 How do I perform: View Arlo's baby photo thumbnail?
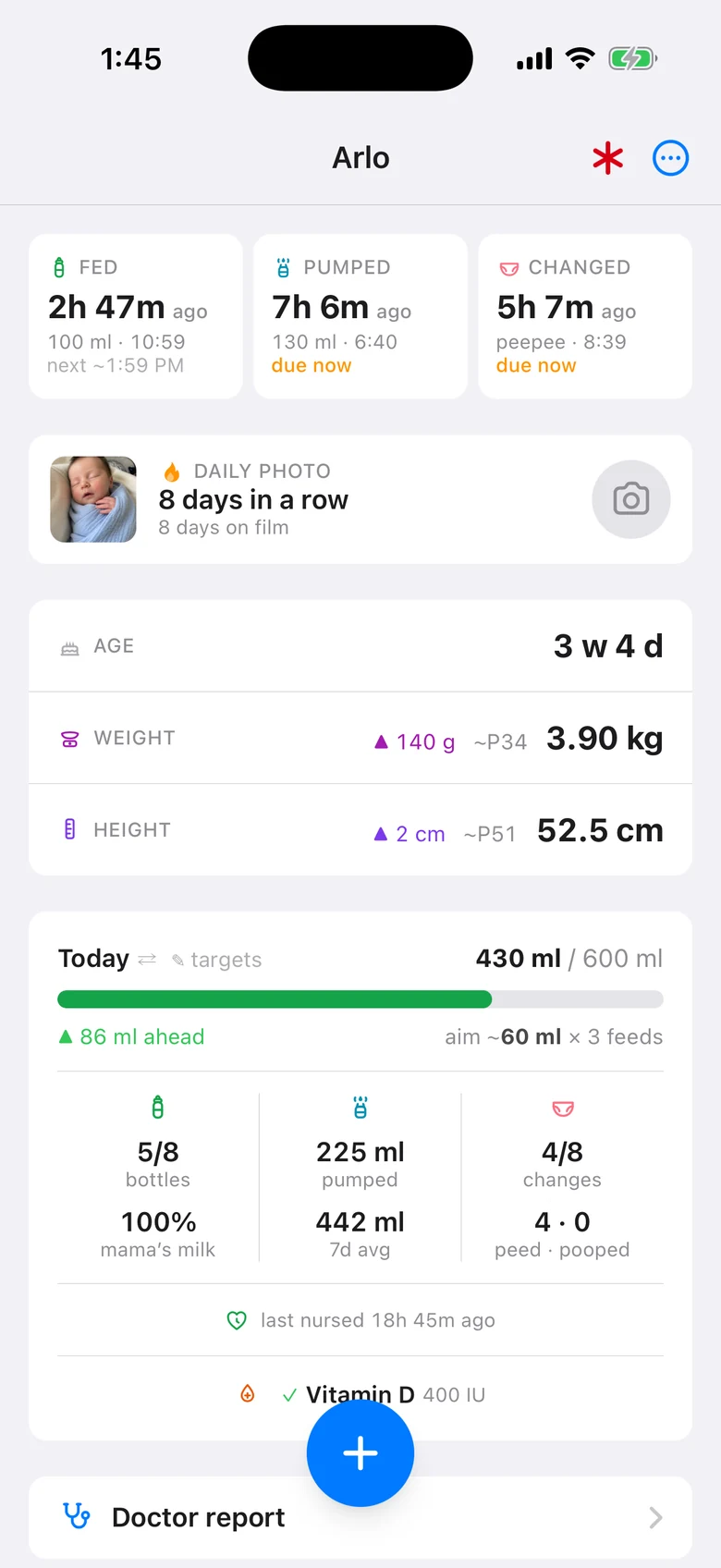[93, 499]
